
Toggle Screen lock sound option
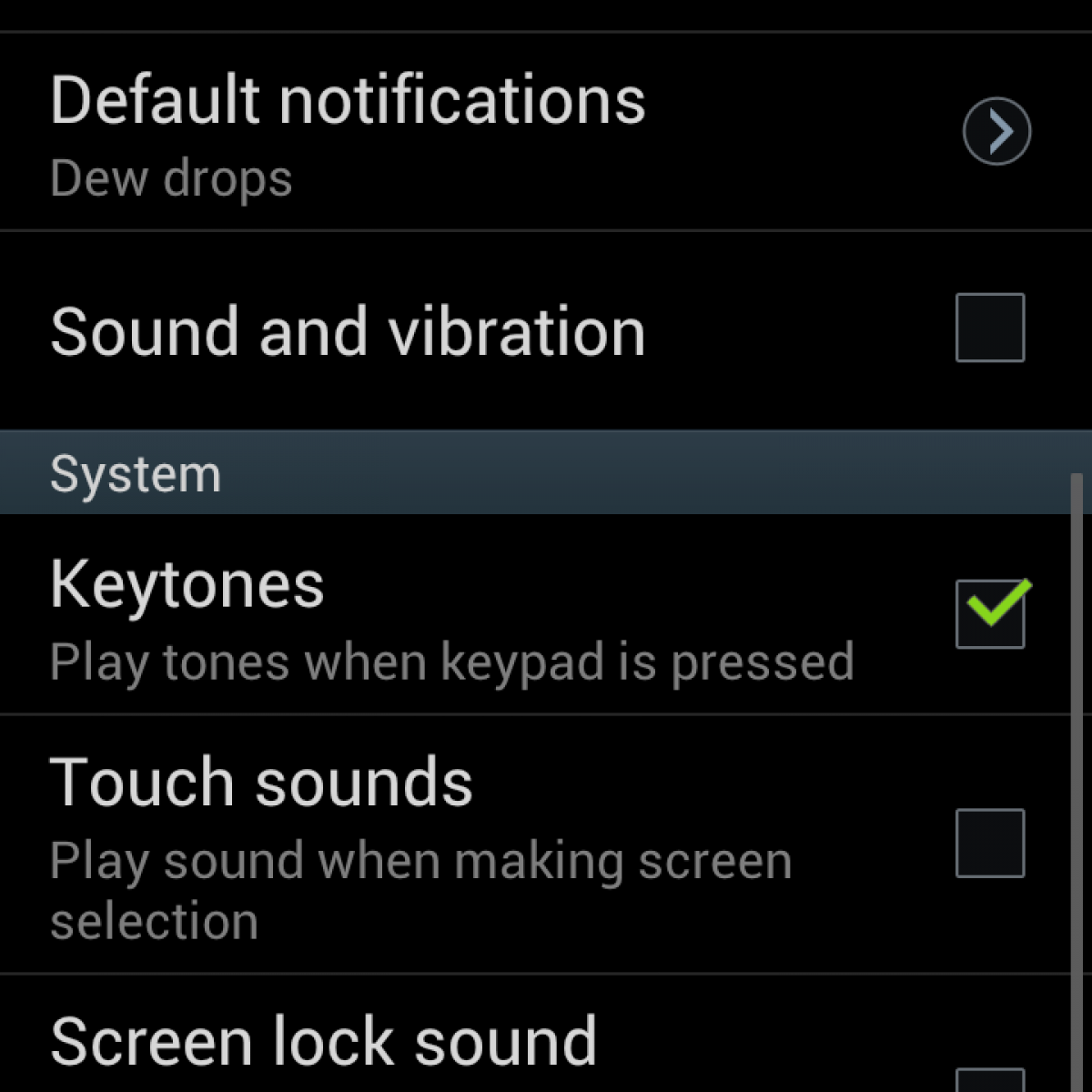click(x=990, y=1079)
